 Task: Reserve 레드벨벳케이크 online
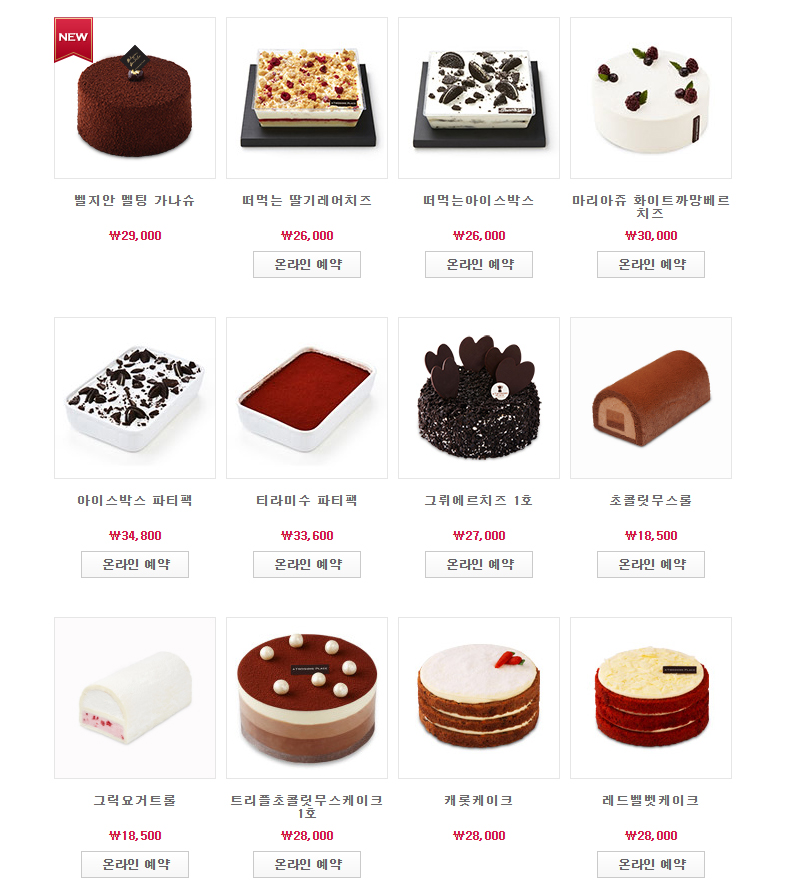tap(651, 864)
